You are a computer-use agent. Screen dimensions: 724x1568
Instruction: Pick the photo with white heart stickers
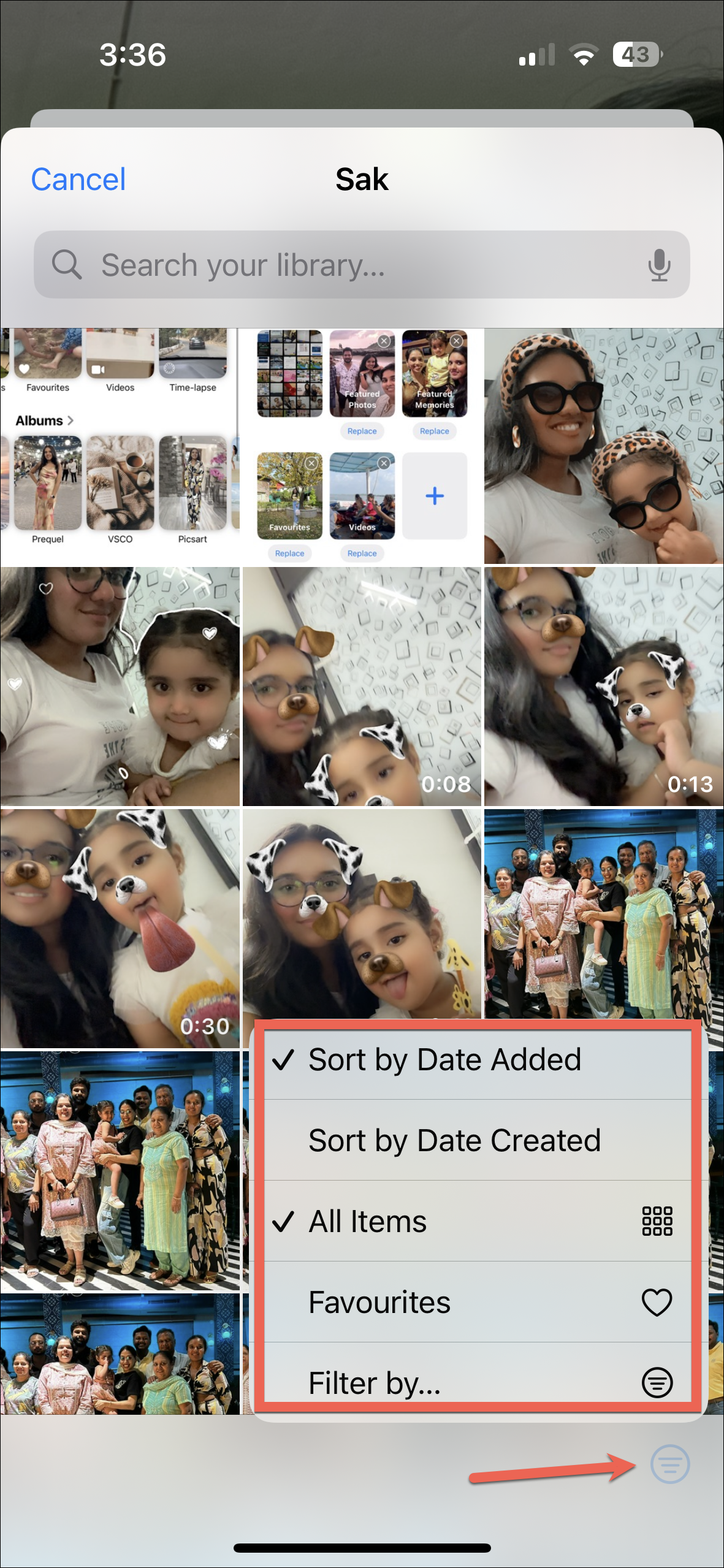click(120, 686)
